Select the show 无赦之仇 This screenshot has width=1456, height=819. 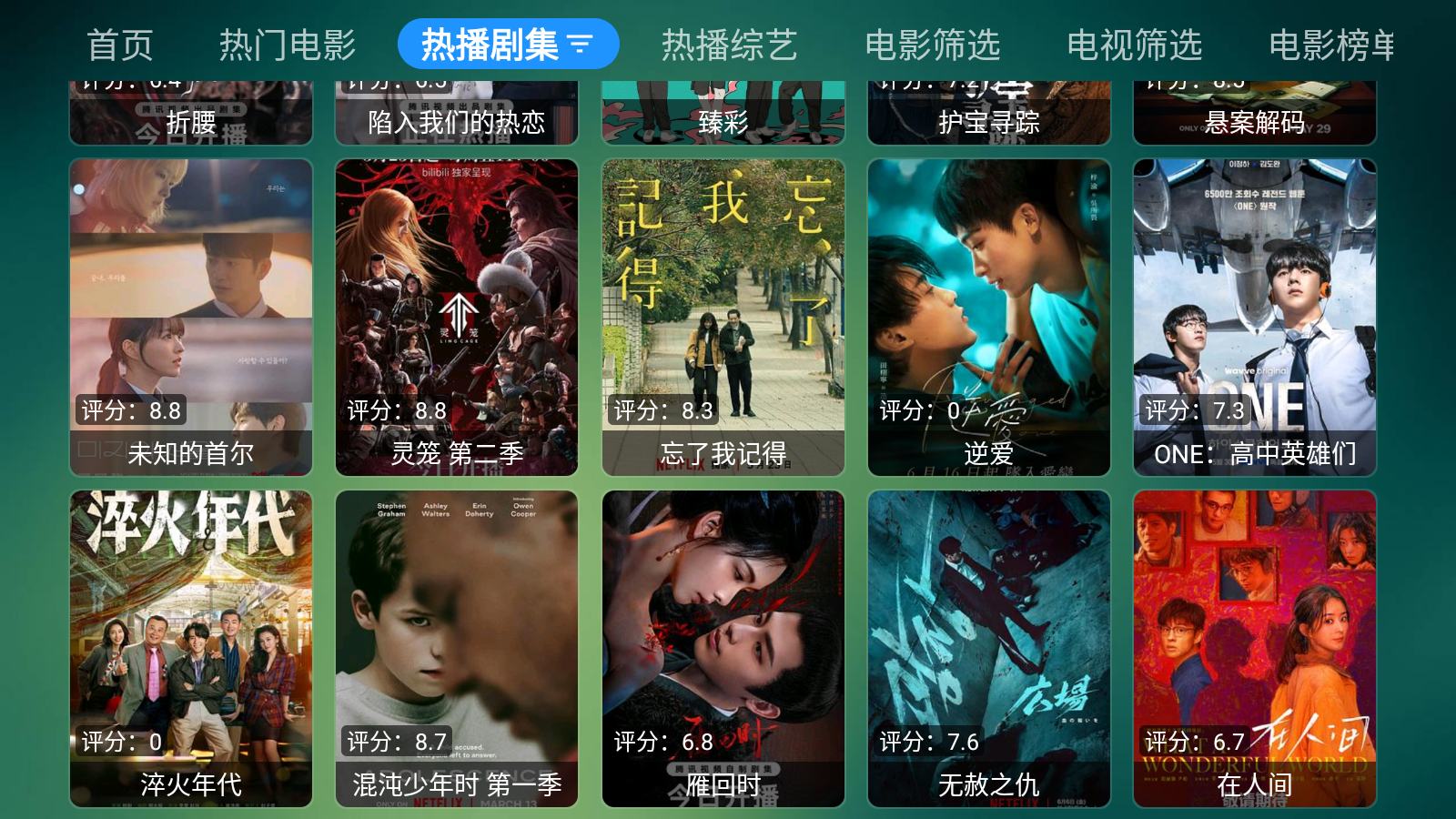pos(989,649)
